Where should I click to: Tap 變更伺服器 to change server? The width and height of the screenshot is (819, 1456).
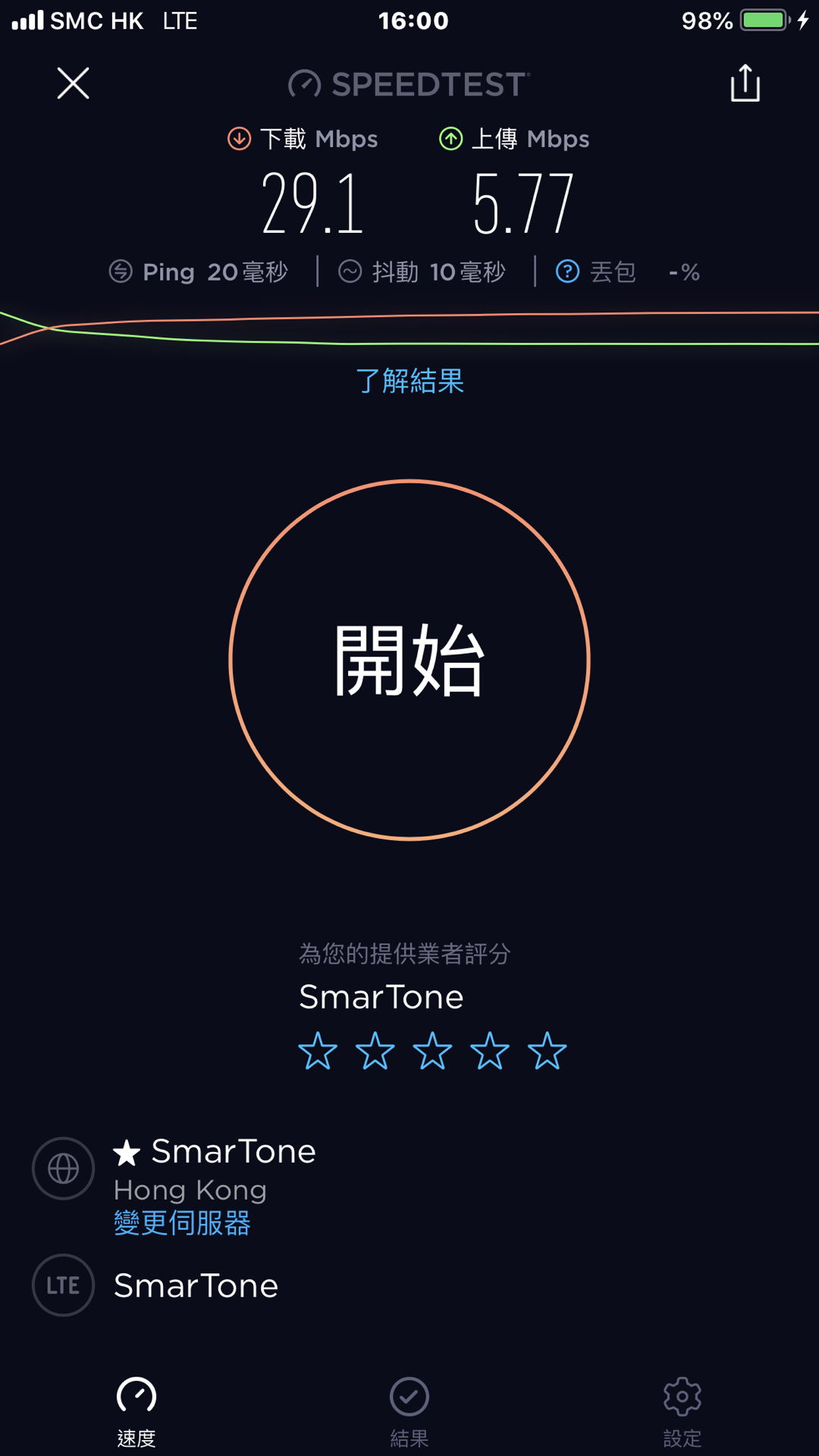(x=182, y=1222)
